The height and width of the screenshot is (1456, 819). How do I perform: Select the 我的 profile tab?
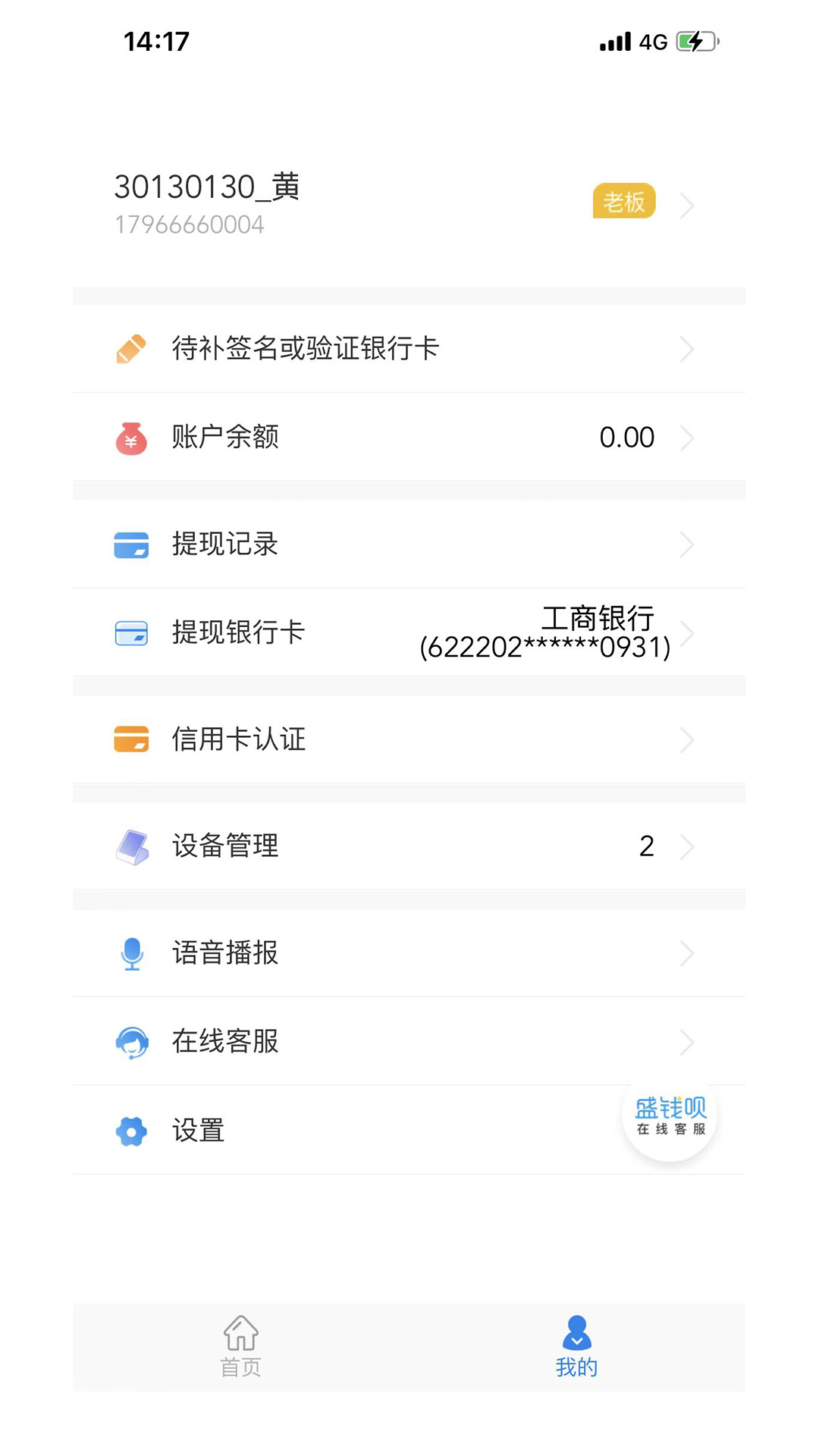pyautogui.click(x=576, y=1348)
